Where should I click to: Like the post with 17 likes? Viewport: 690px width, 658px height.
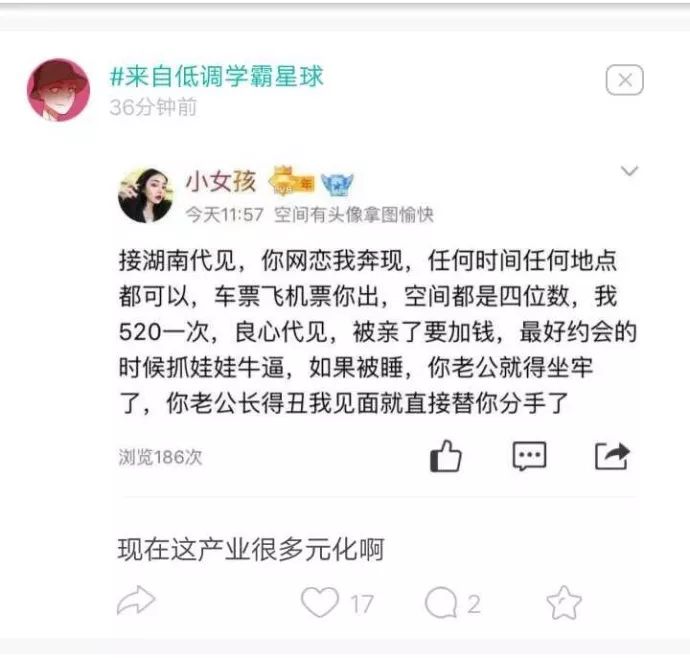click(321, 602)
